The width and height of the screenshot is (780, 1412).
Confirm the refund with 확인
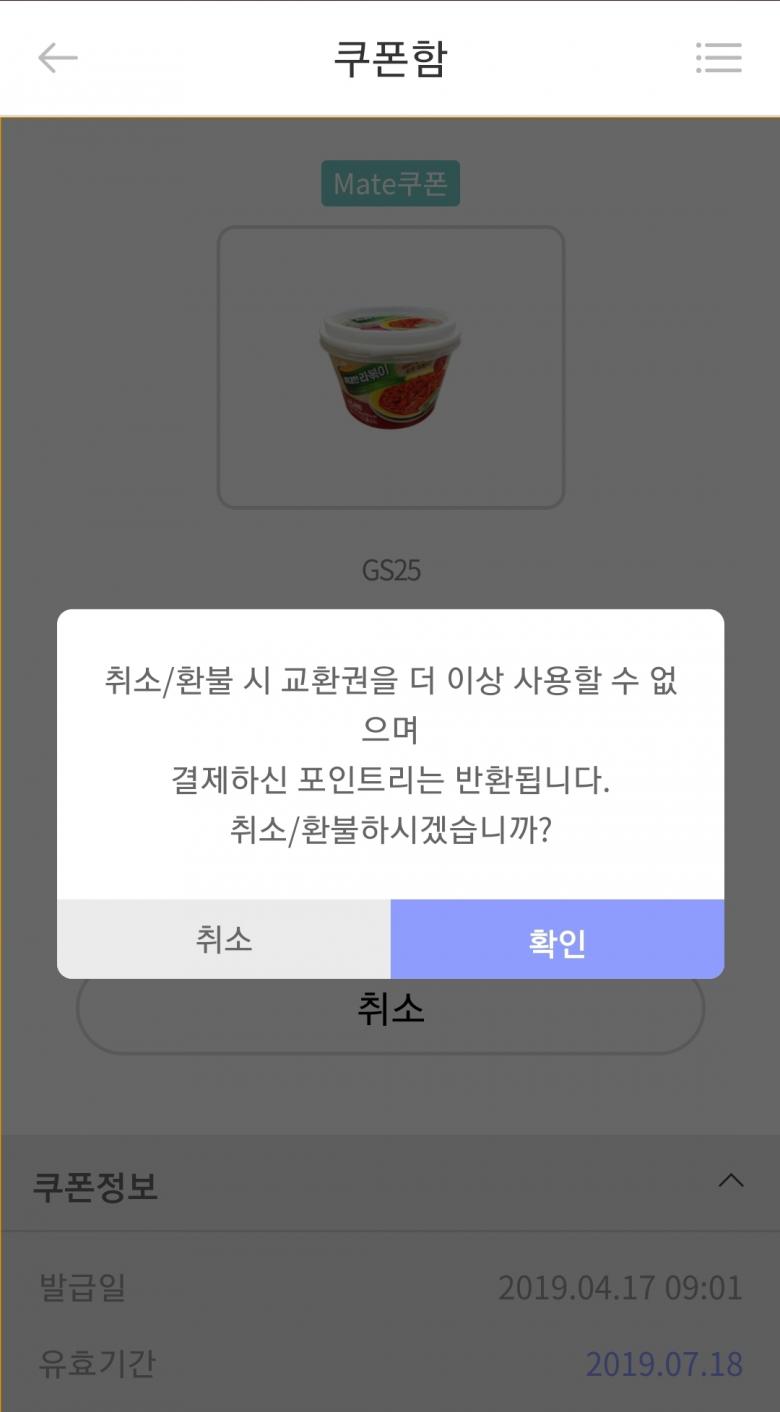coord(557,940)
